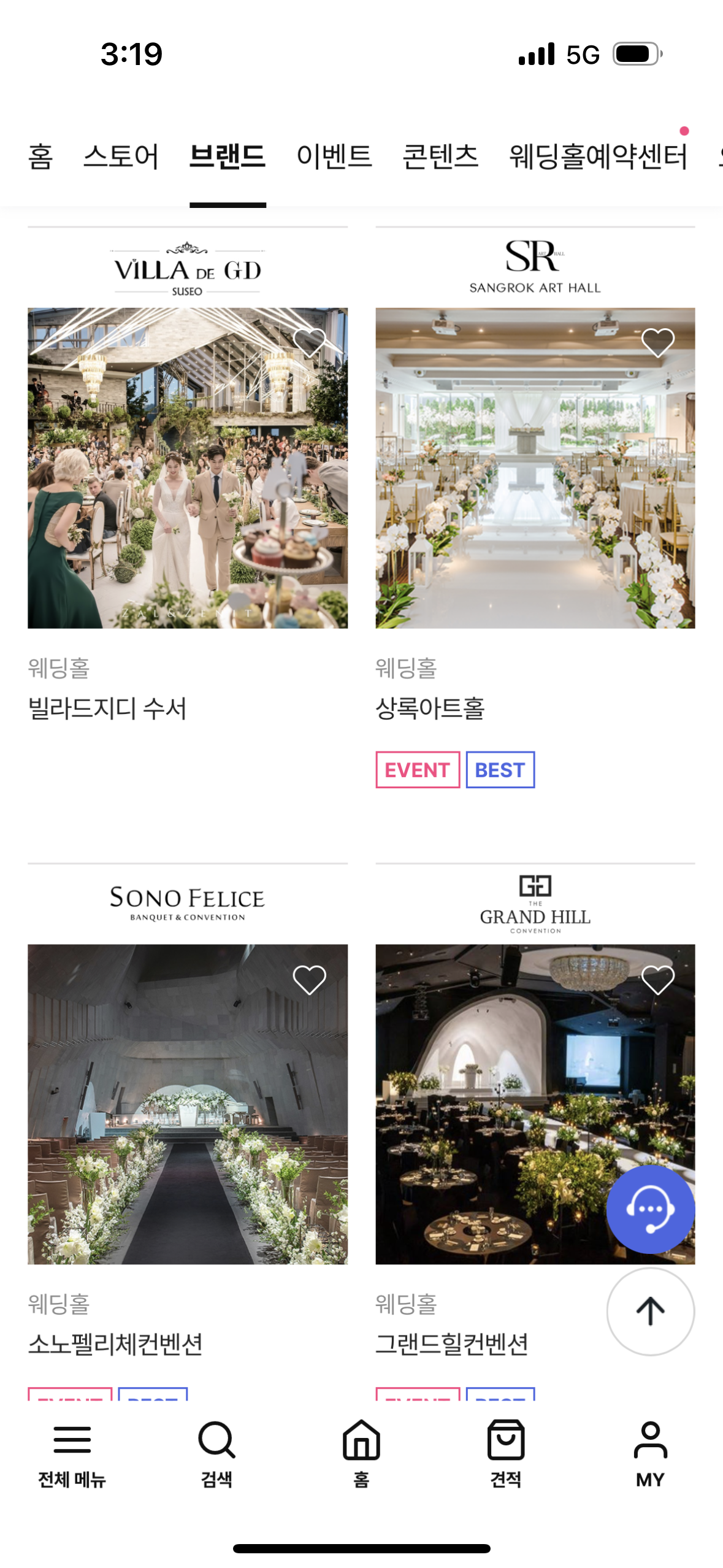Like 그랜드힐컨벤션 with the heart icon
The height and width of the screenshot is (1568, 723).
point(657,979)
